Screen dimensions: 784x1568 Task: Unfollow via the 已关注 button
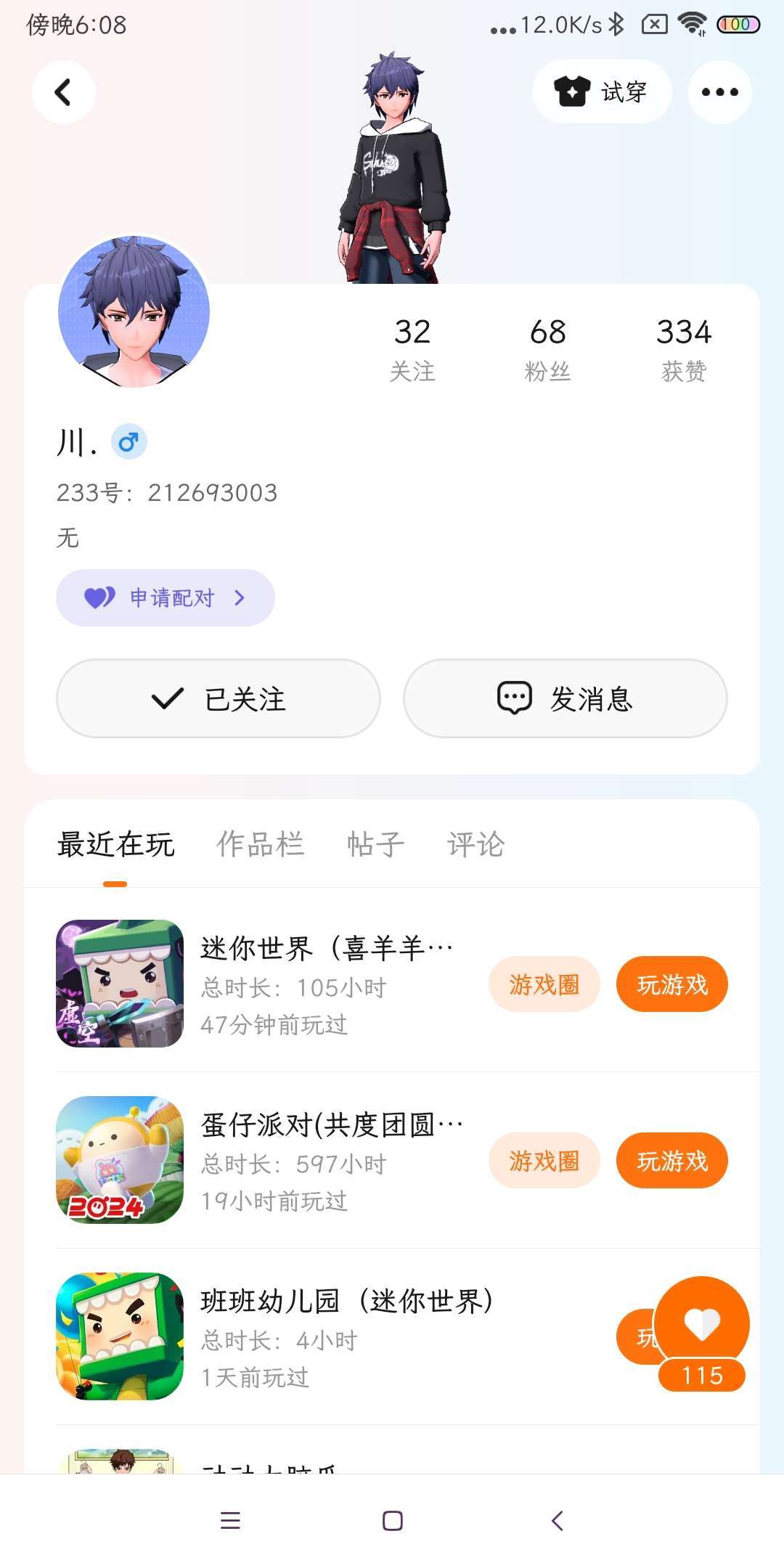coord(219,698)
